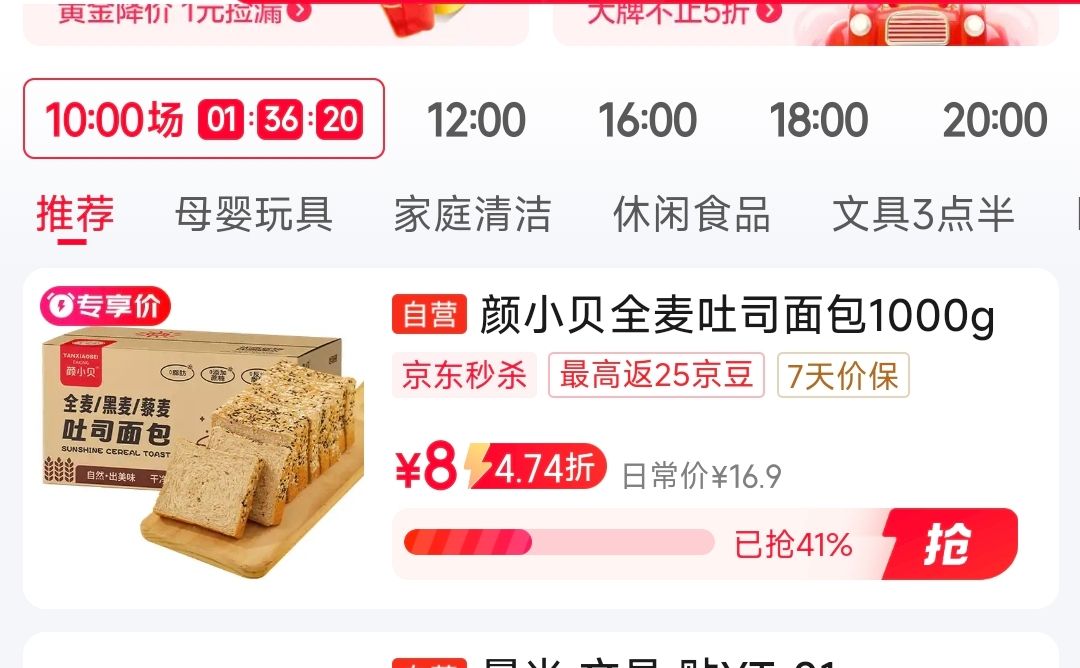Show the 休闲食品 category
Viewport: 1080px width, 668px height.
[691, 214]
